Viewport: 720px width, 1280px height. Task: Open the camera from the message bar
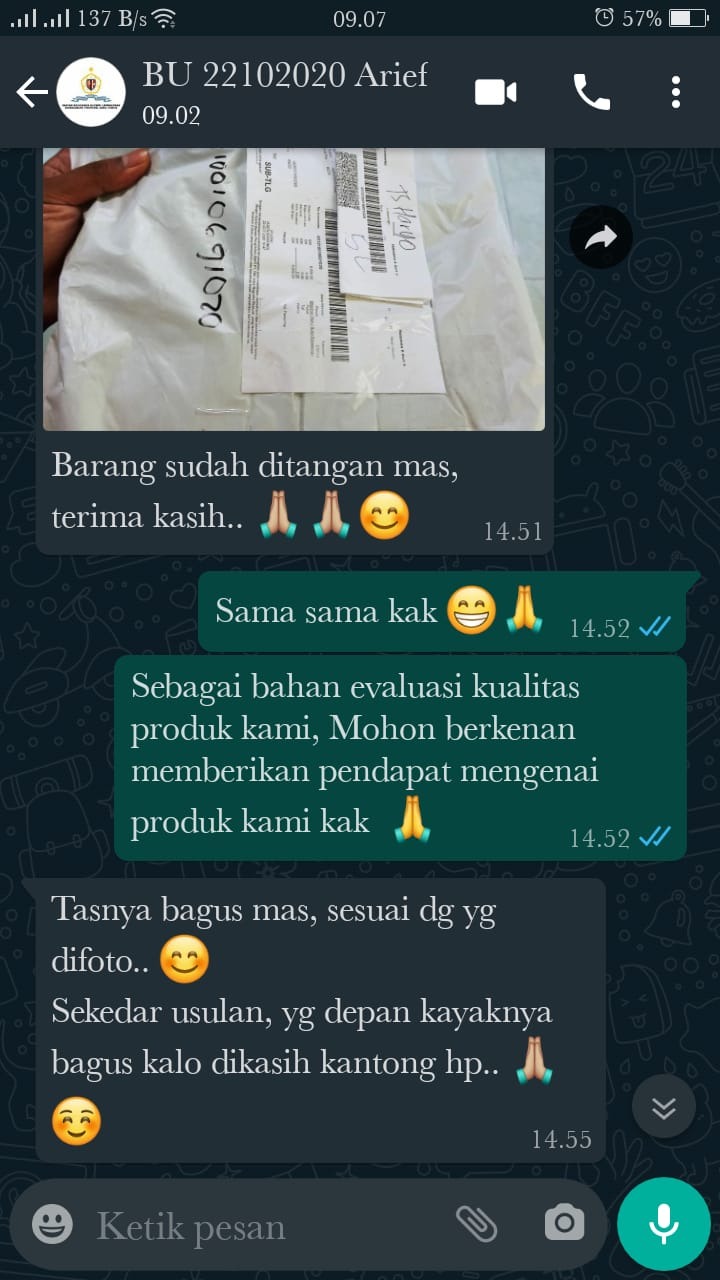tap(564, 1223)
